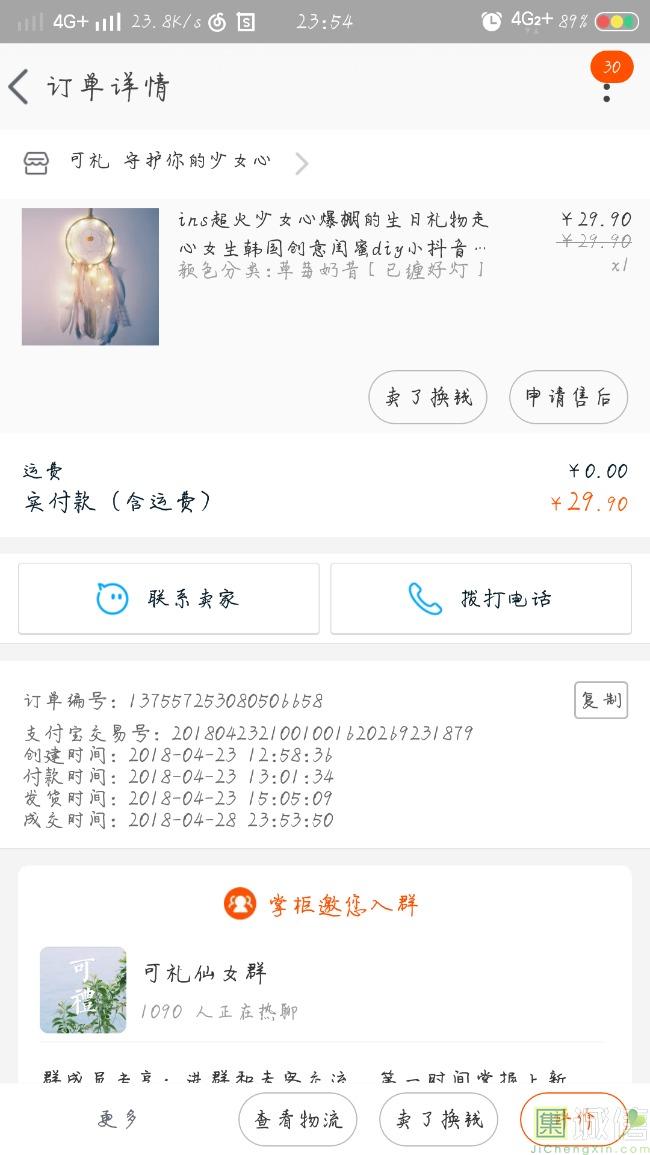Screen dimensions: 650x1155
Task: Contact the seller via 联系卖家
Action: (x=168, y=599)
